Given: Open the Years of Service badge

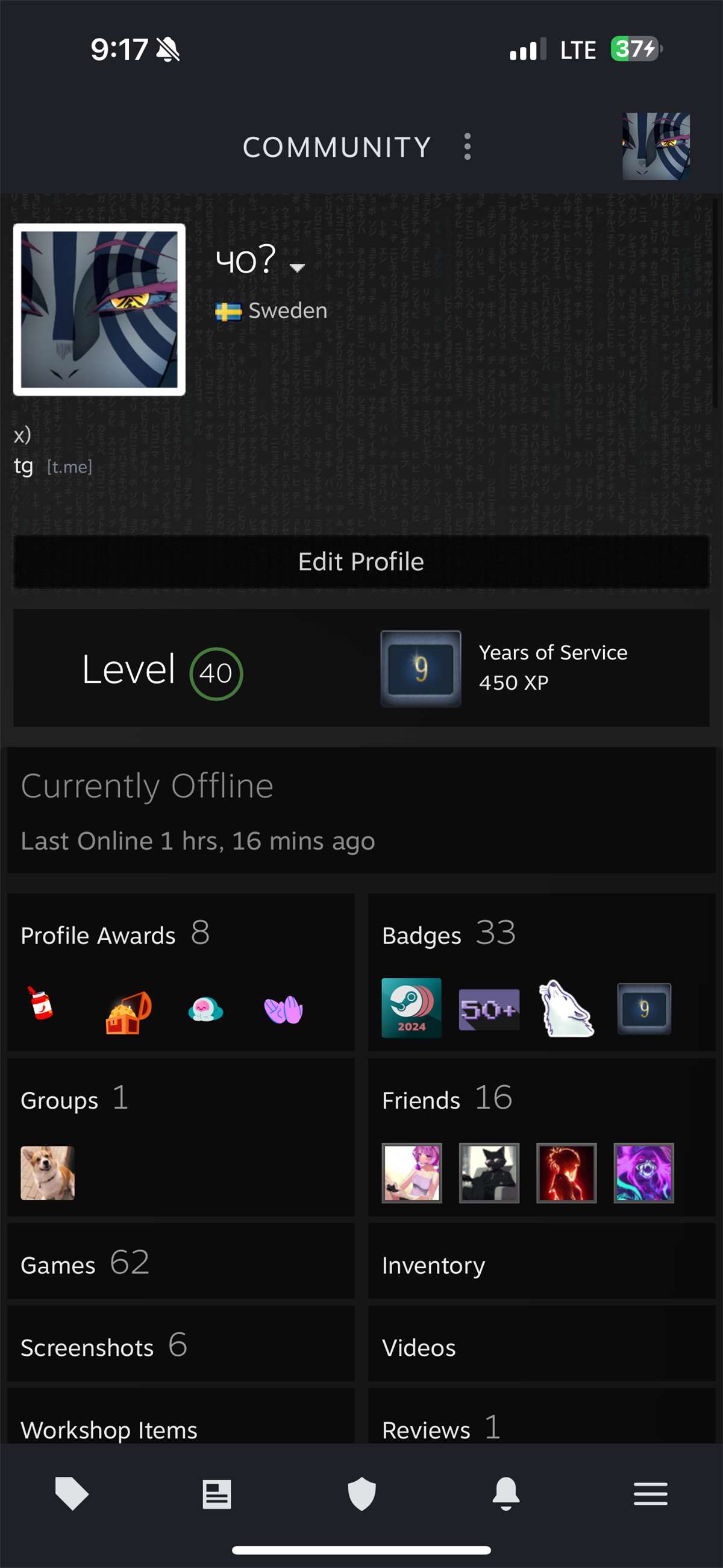Looking at the screenshot, I should coord(421,669).
